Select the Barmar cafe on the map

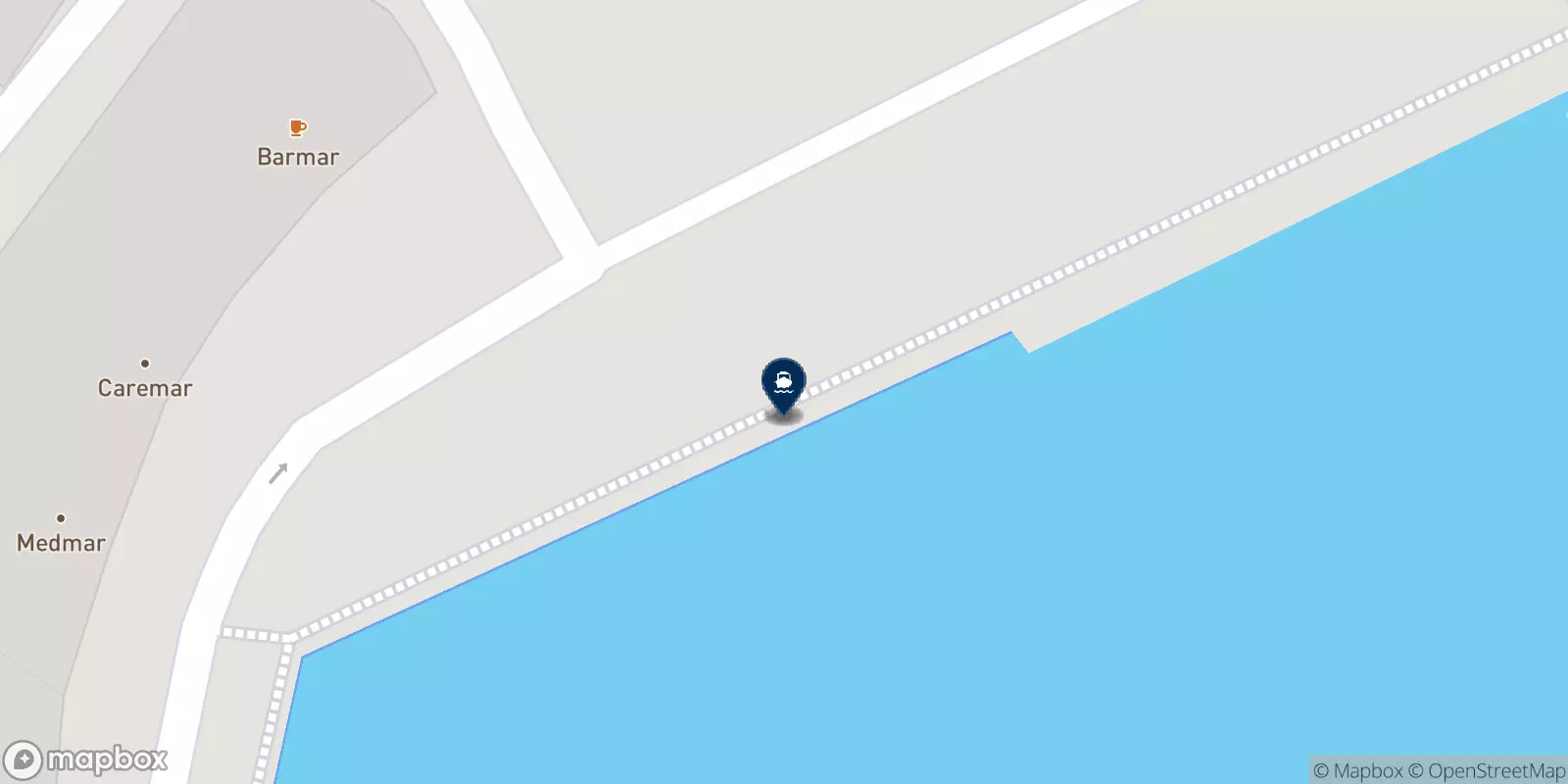click(x=298, y=128)
